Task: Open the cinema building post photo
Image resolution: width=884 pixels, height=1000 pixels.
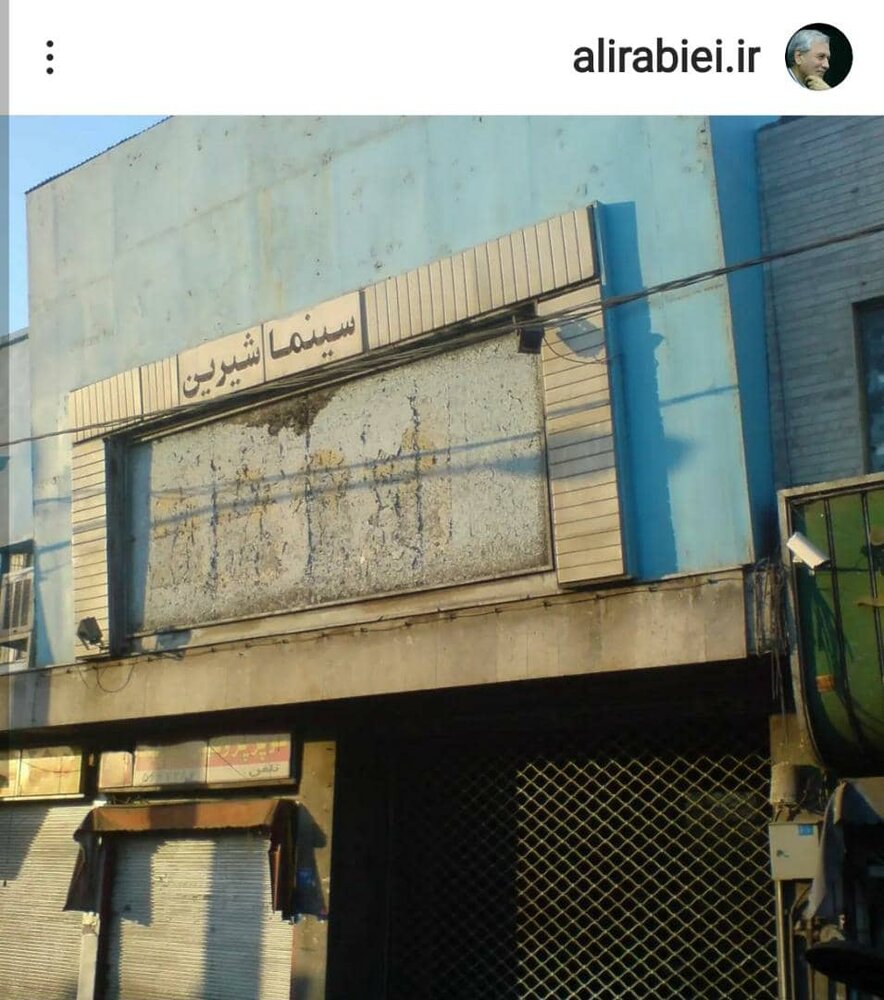Action: [442, 556]
